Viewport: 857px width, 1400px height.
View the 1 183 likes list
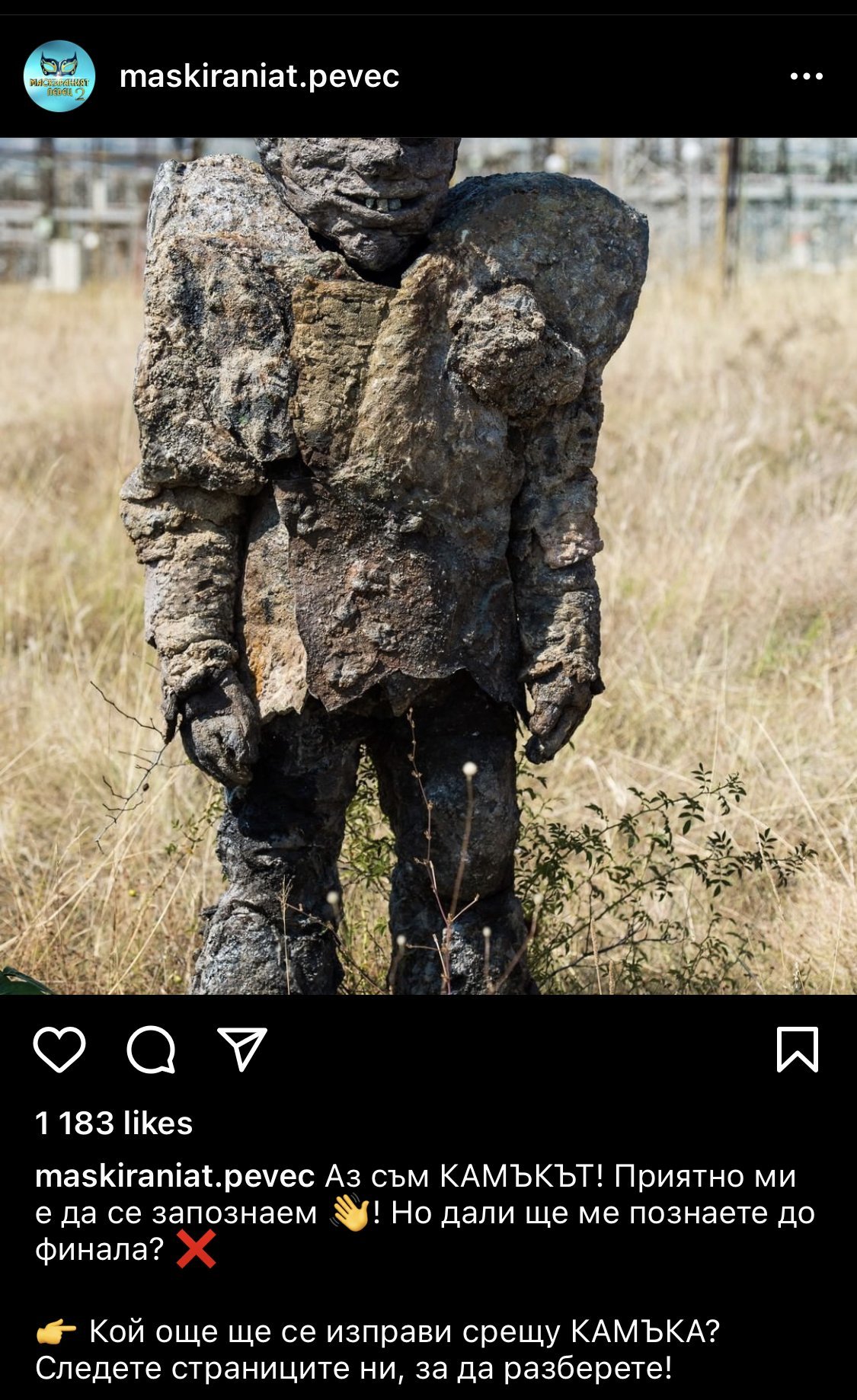tap(114, 1124)
